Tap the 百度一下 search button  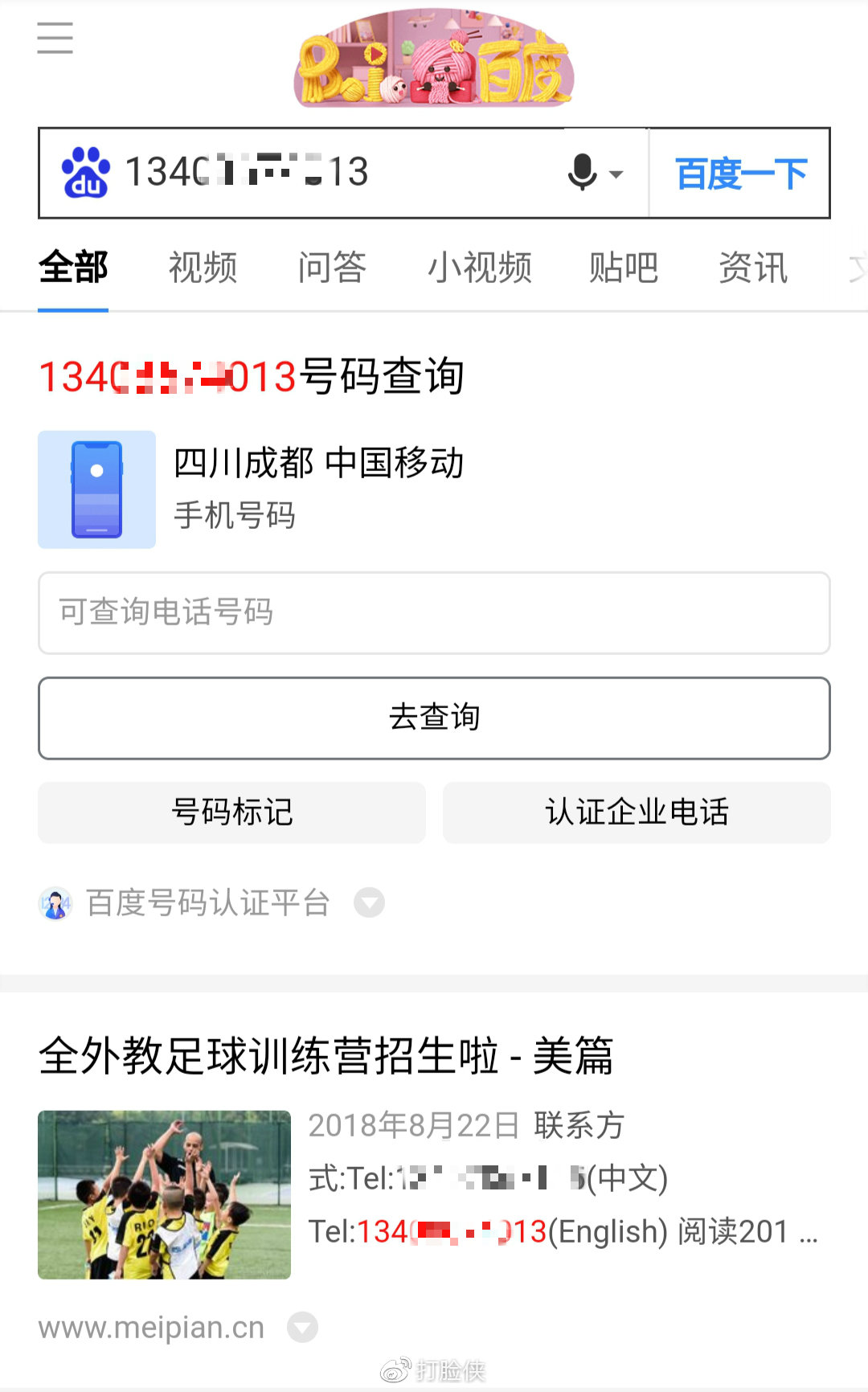pos(739,173)
